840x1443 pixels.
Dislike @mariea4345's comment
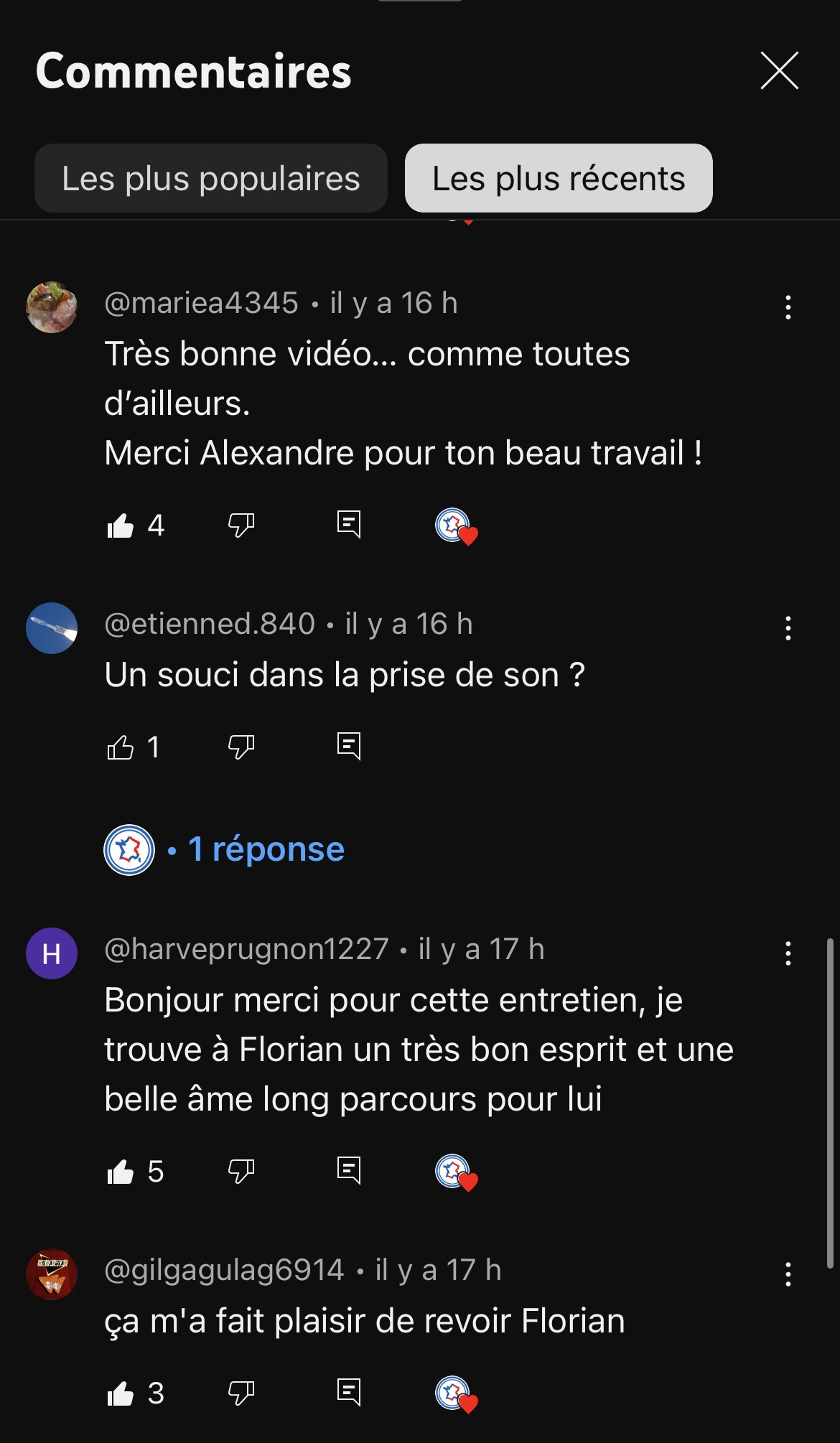241,526
